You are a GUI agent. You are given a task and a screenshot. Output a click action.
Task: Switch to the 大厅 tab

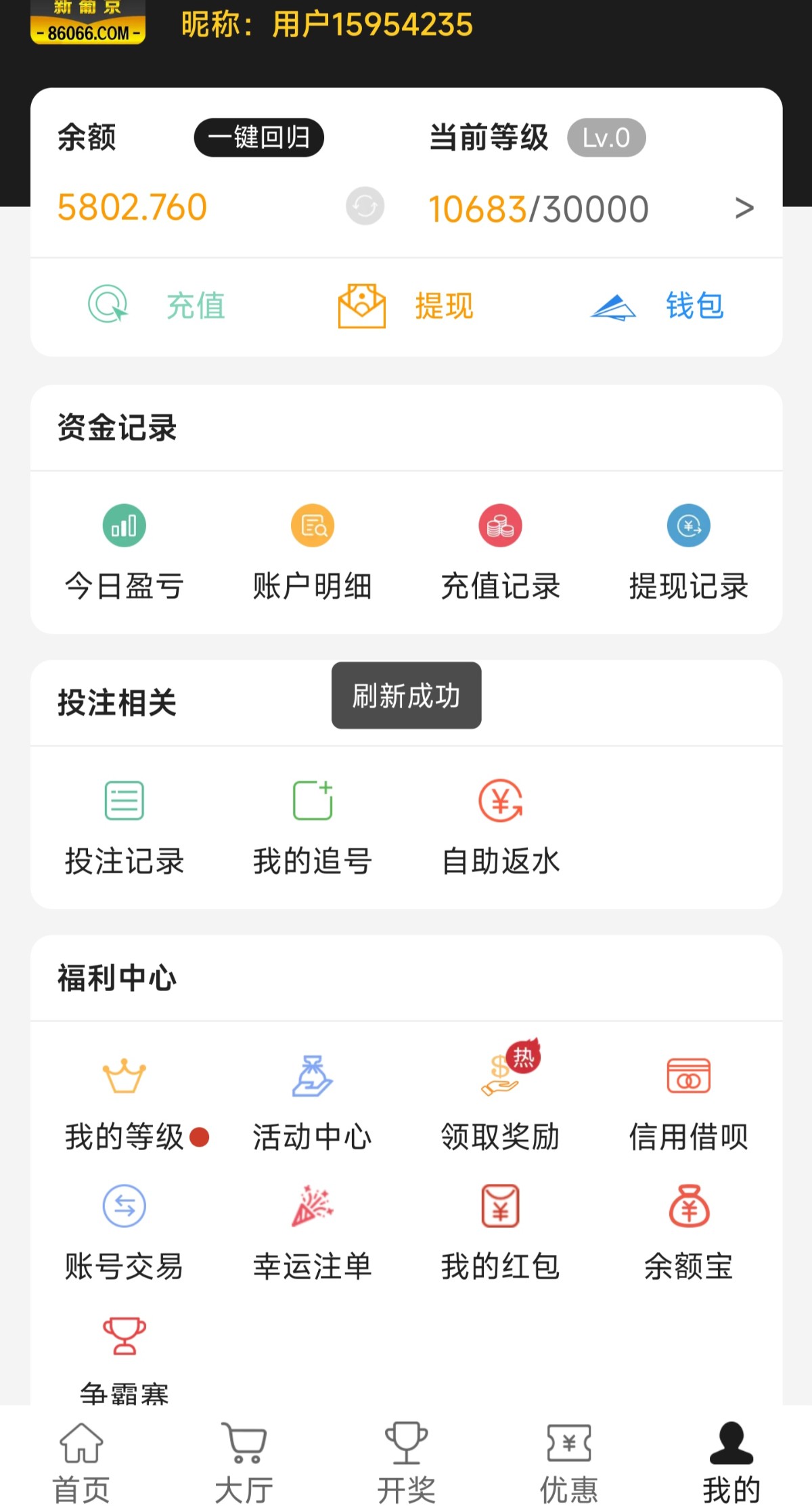244,1463
